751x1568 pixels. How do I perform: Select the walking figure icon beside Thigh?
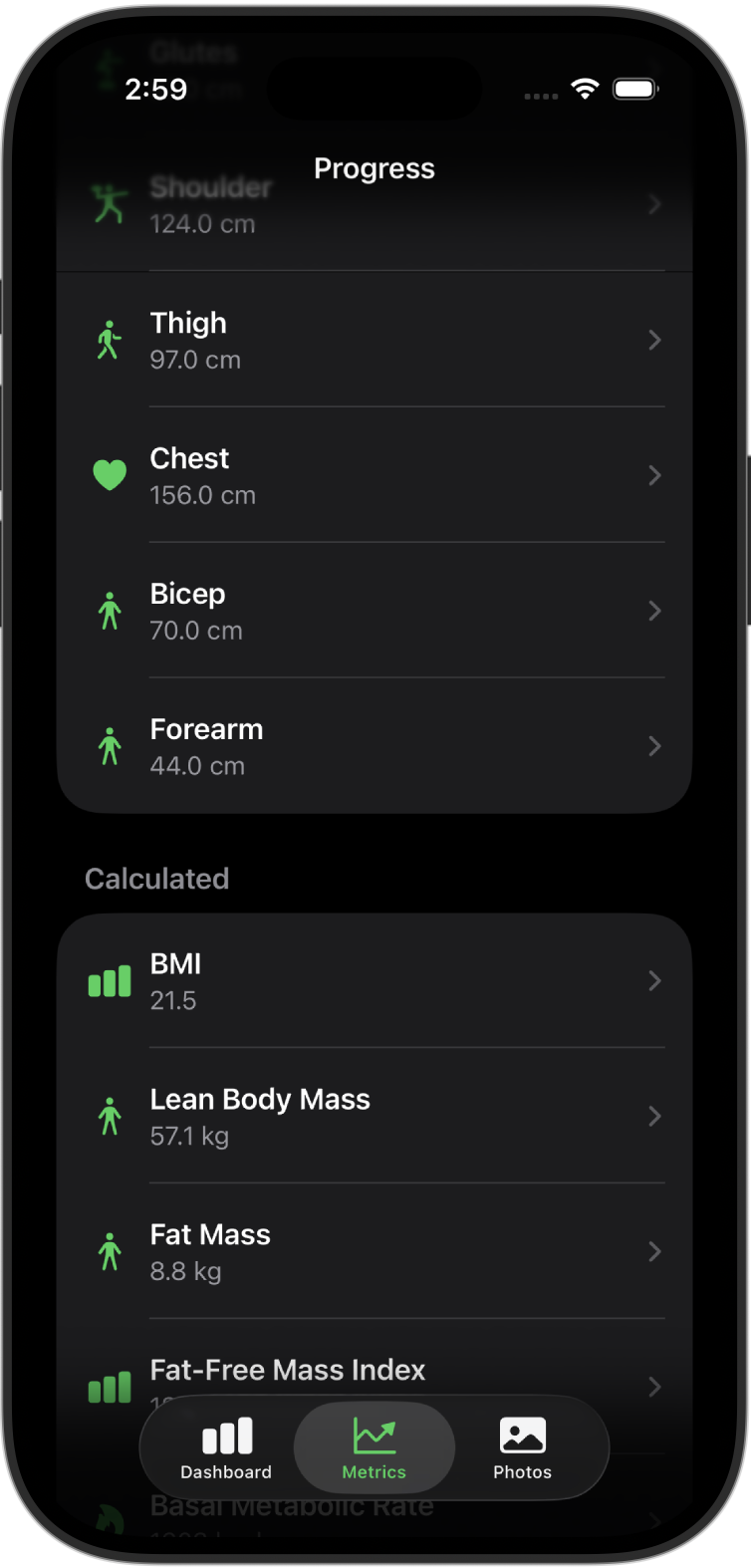[x=110, y=339]
